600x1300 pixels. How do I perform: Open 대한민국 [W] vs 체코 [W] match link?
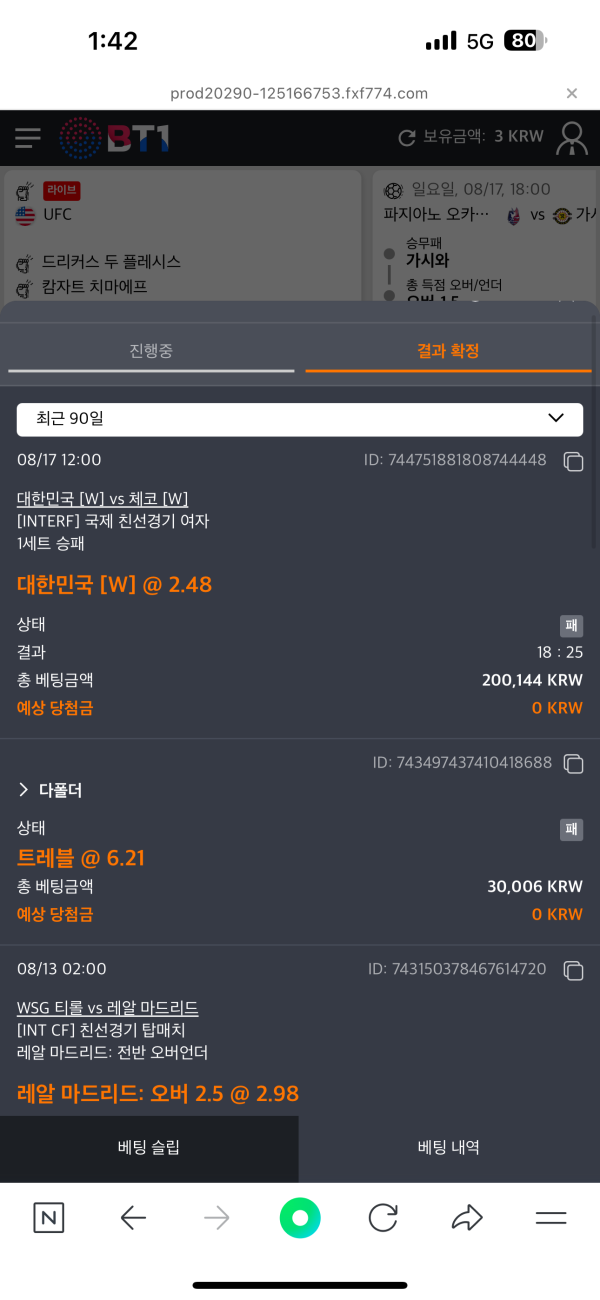pos(103,499)
